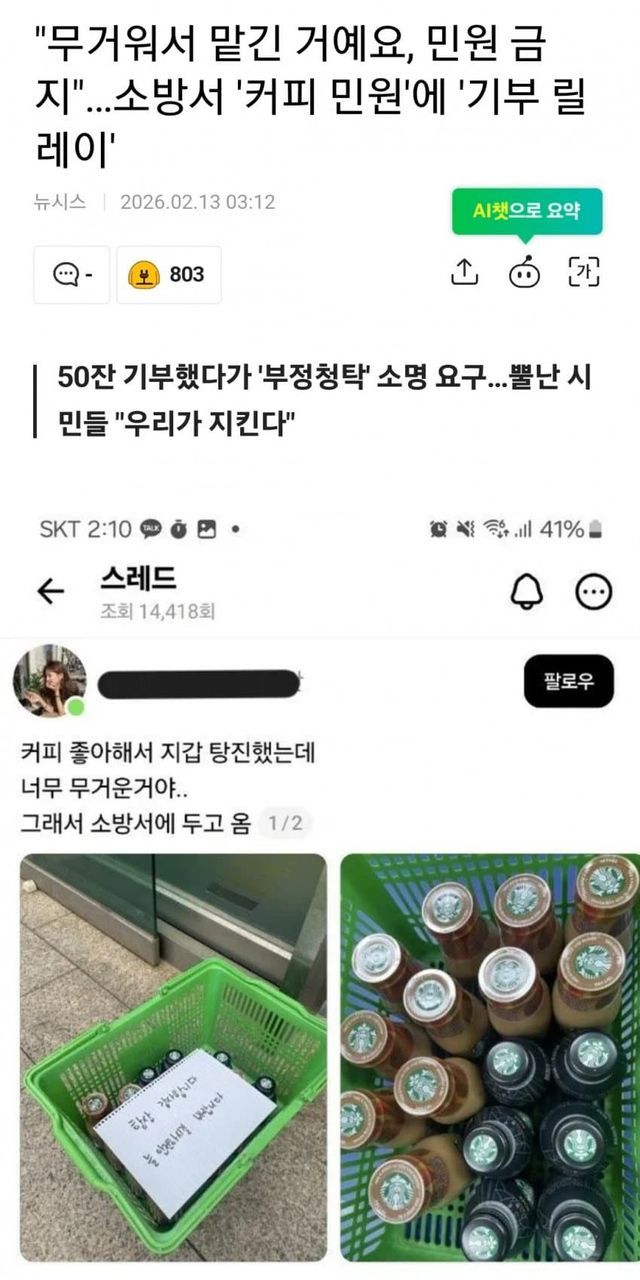Change the article font size

pos(584,272)
